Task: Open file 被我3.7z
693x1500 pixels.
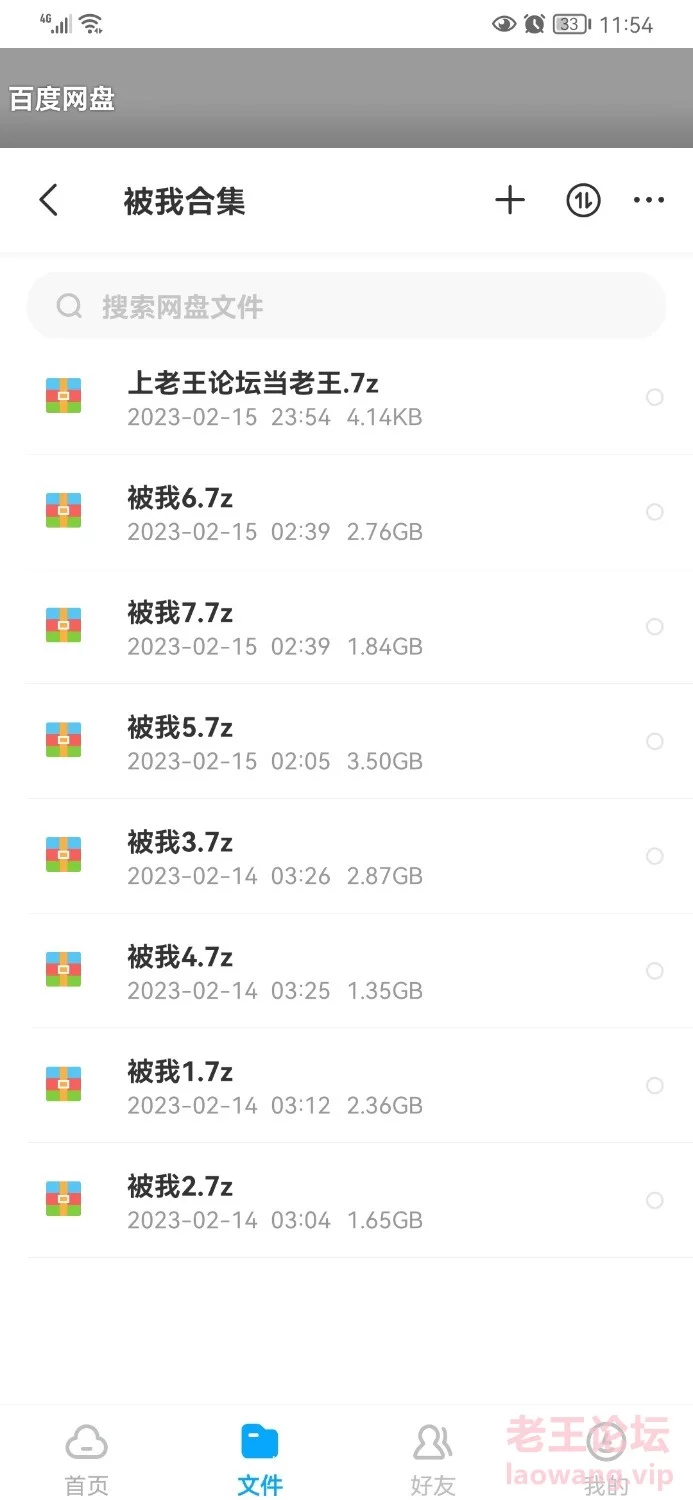Action: click(346, 857)
